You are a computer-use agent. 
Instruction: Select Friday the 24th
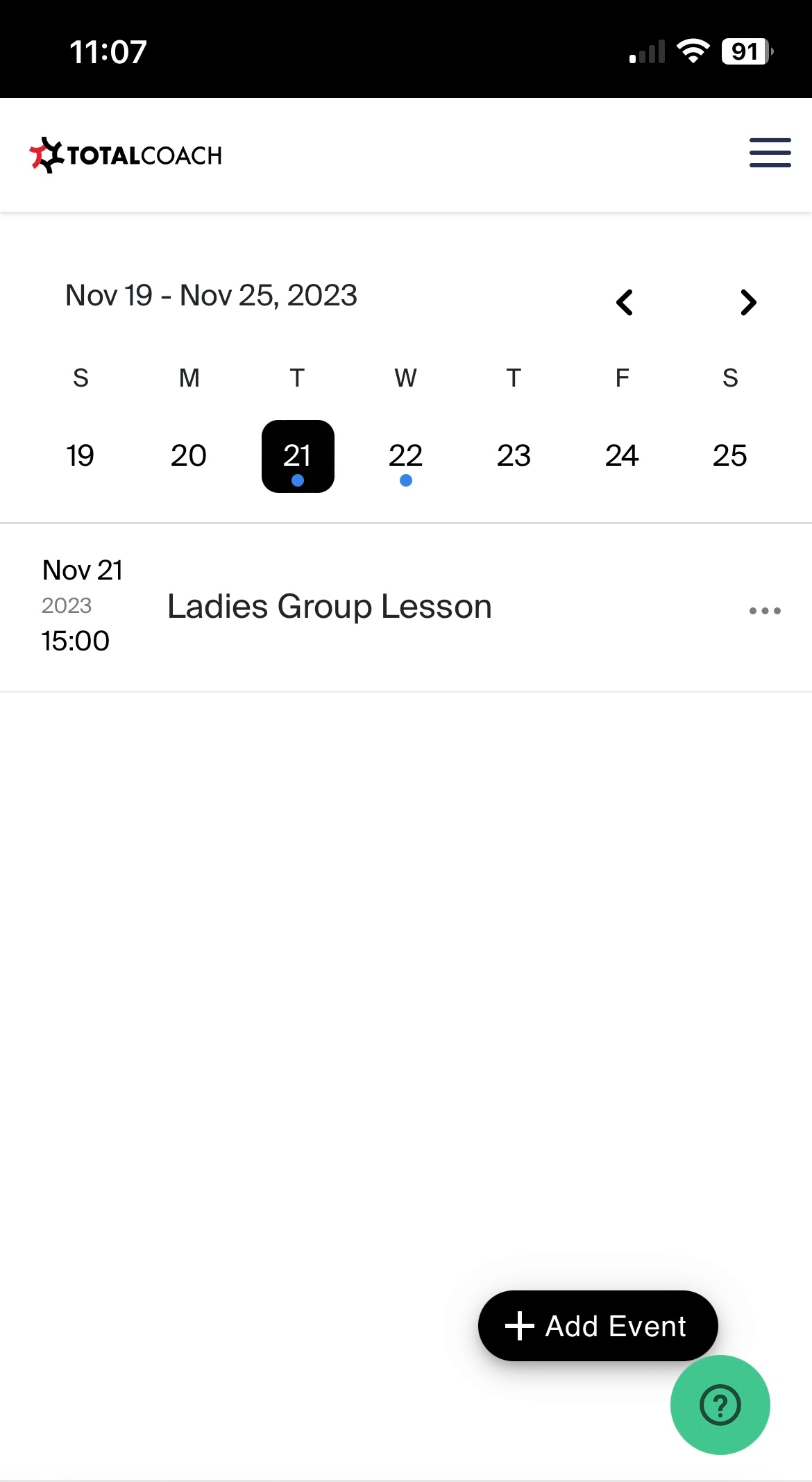tap(622, 456)
